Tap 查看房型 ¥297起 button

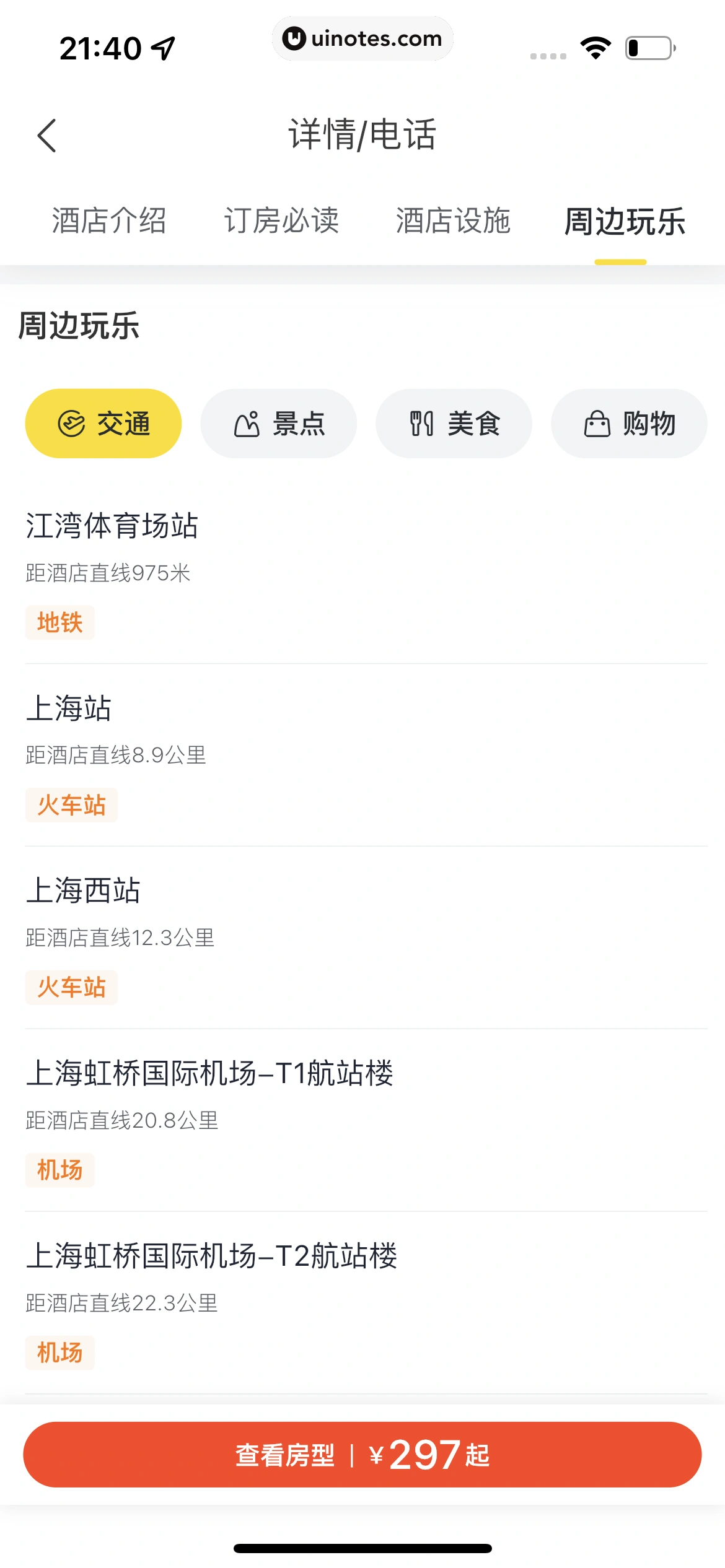tap(362, 1455)
